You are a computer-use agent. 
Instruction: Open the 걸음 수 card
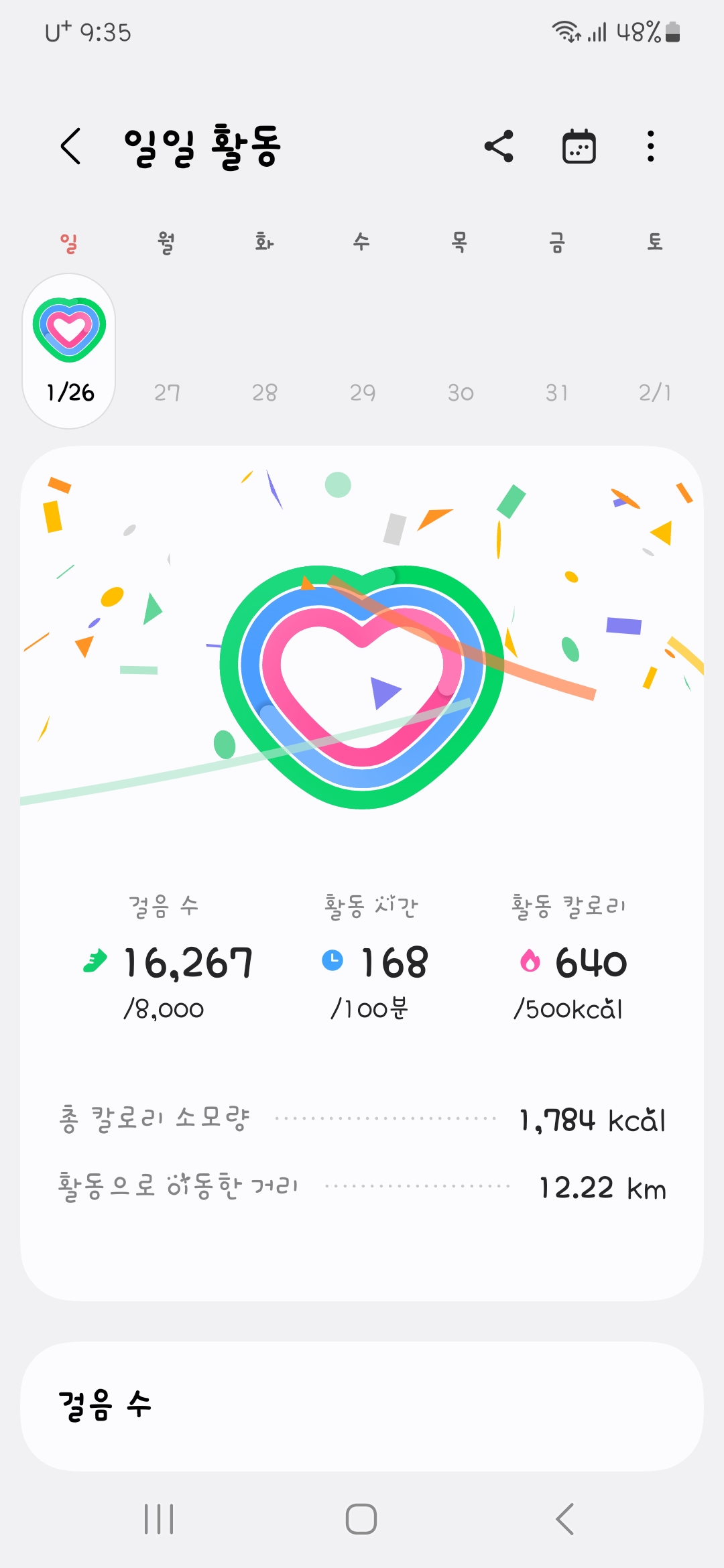click(362, 1406)
